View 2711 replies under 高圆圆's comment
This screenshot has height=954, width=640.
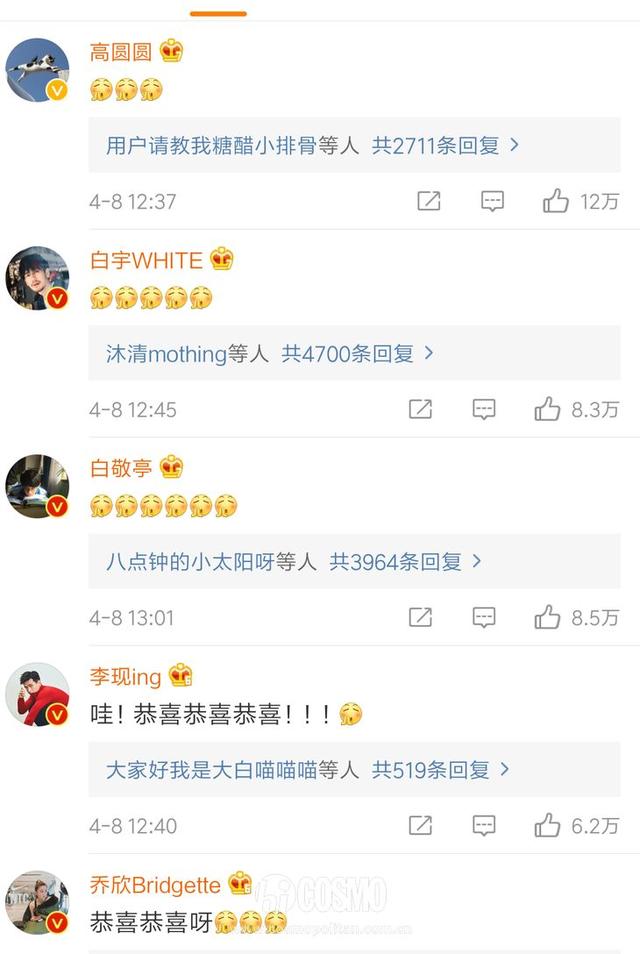click(312, 145)
